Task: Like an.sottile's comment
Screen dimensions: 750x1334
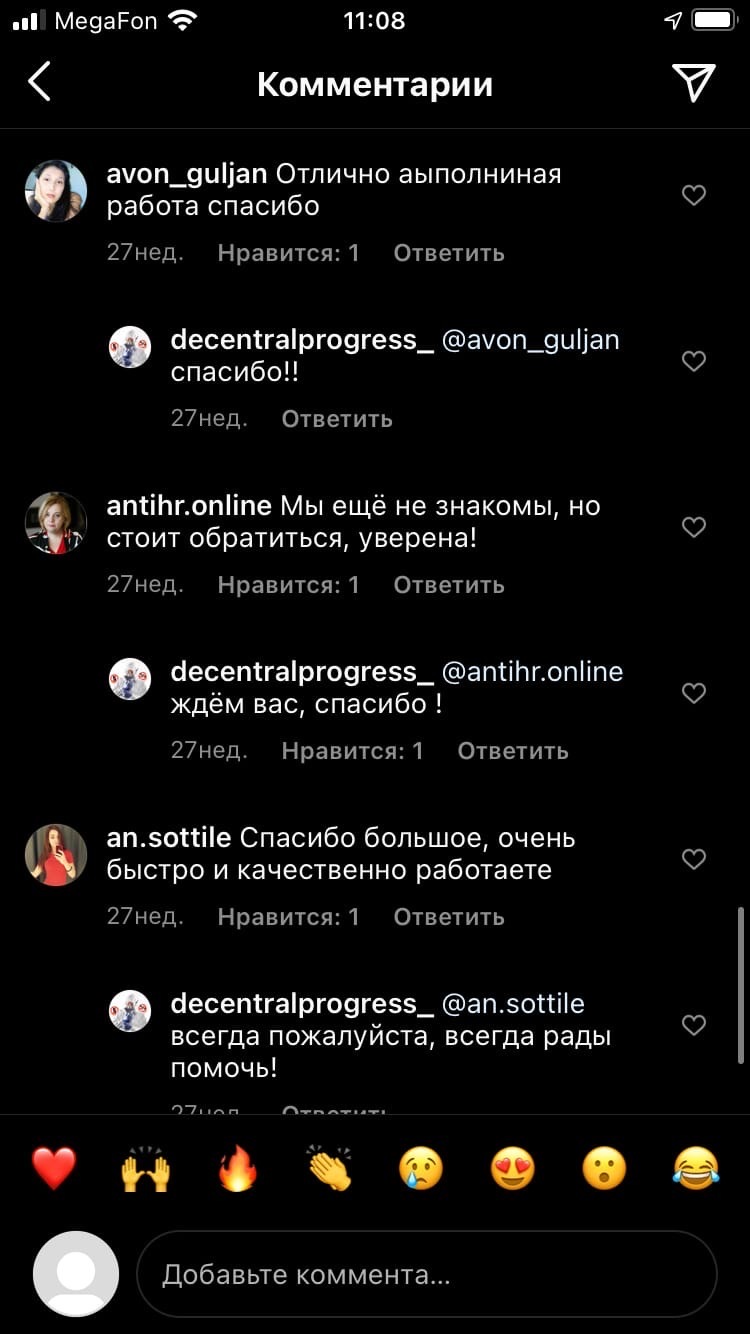Action: 694,859
